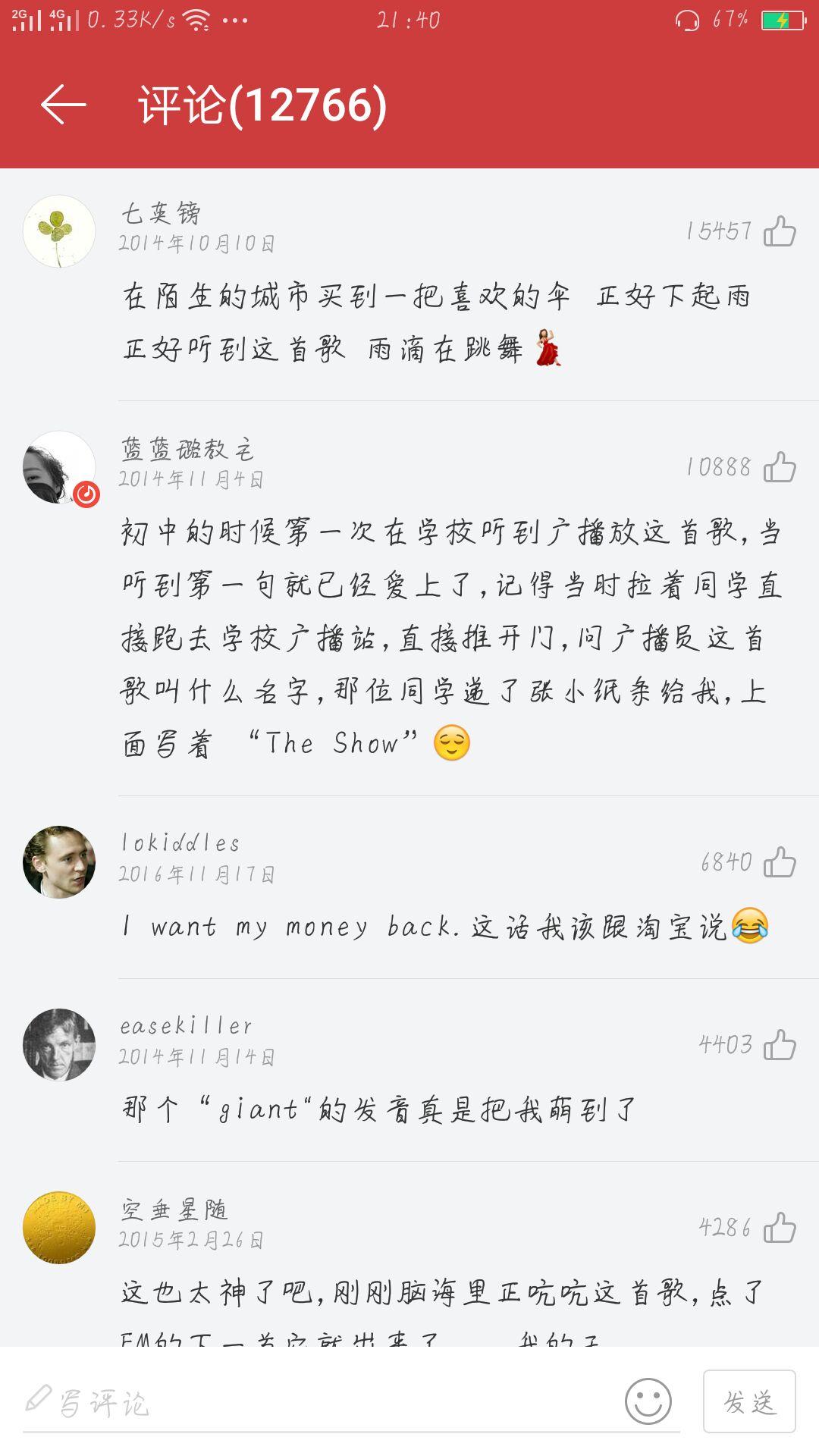This screenshot has height=1456, width=819.
Task: Tap the thumbs-up on easekiller's giant comment
Action: 781,1045
